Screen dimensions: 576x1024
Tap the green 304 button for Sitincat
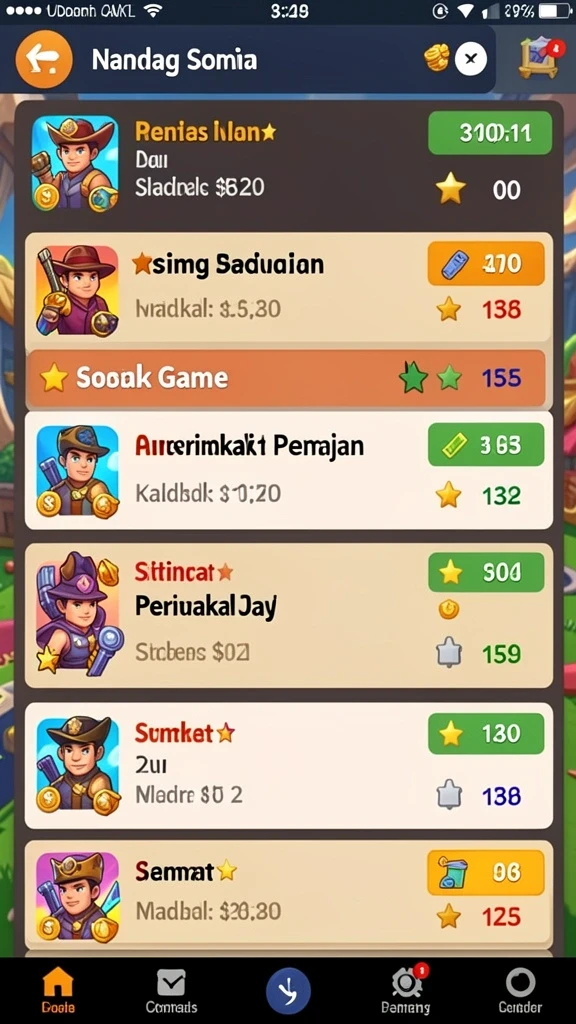point(486,572)
